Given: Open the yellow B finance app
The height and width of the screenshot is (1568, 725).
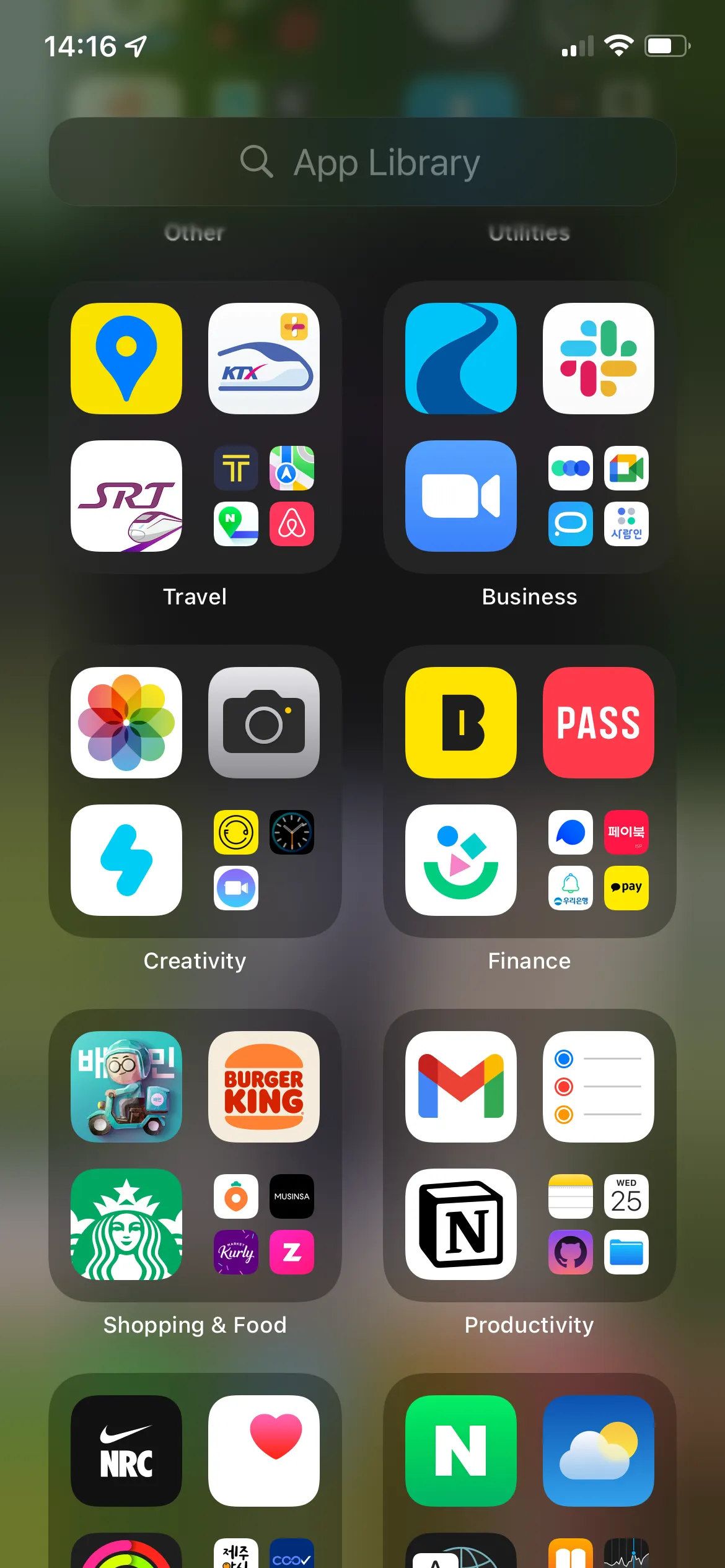Looking at the screenshot, I should click(x=460, y=723).
